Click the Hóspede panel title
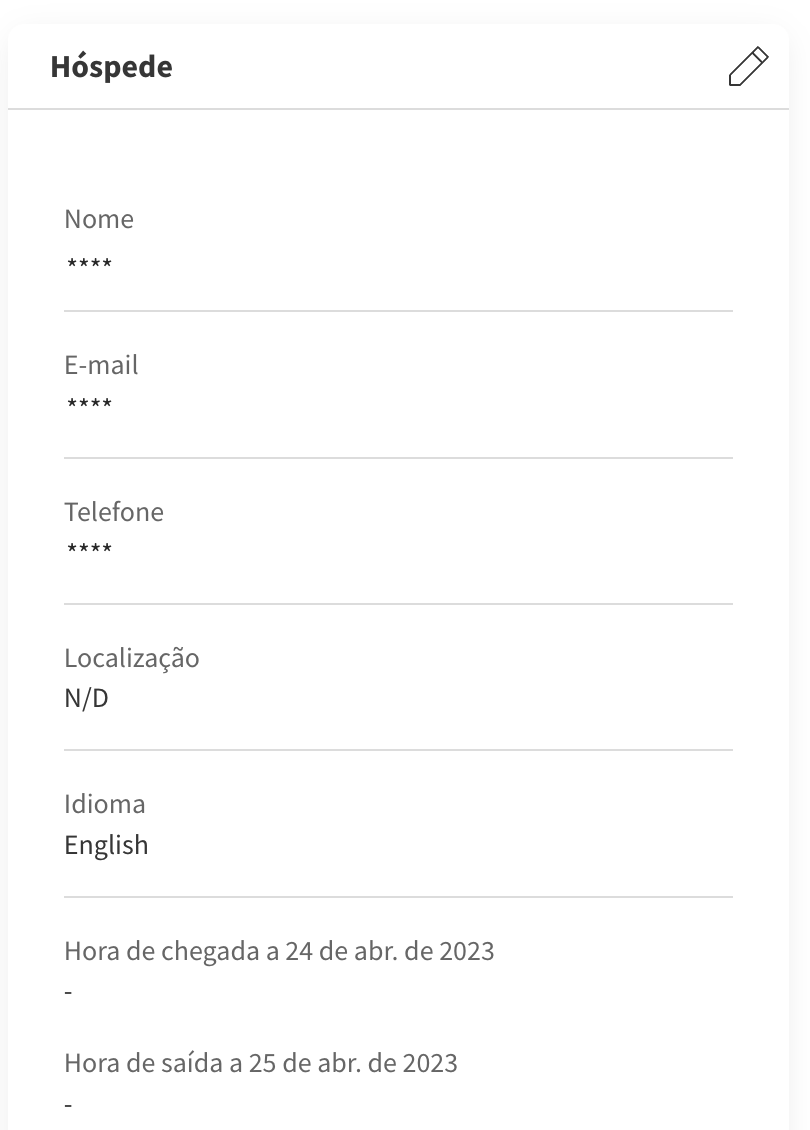 pos(112,66)
